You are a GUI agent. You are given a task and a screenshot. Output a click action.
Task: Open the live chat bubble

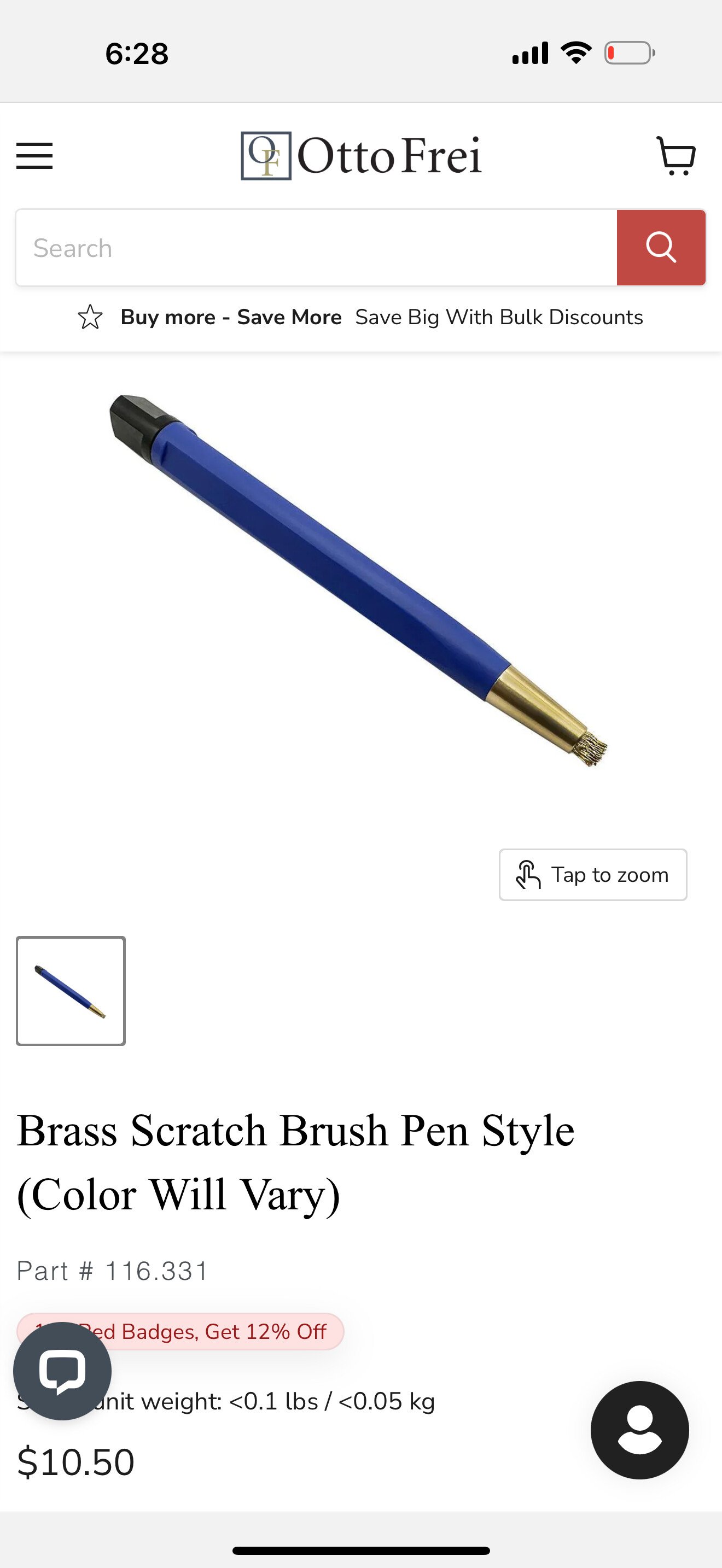pyautogui.click(x=62, y=1371)
